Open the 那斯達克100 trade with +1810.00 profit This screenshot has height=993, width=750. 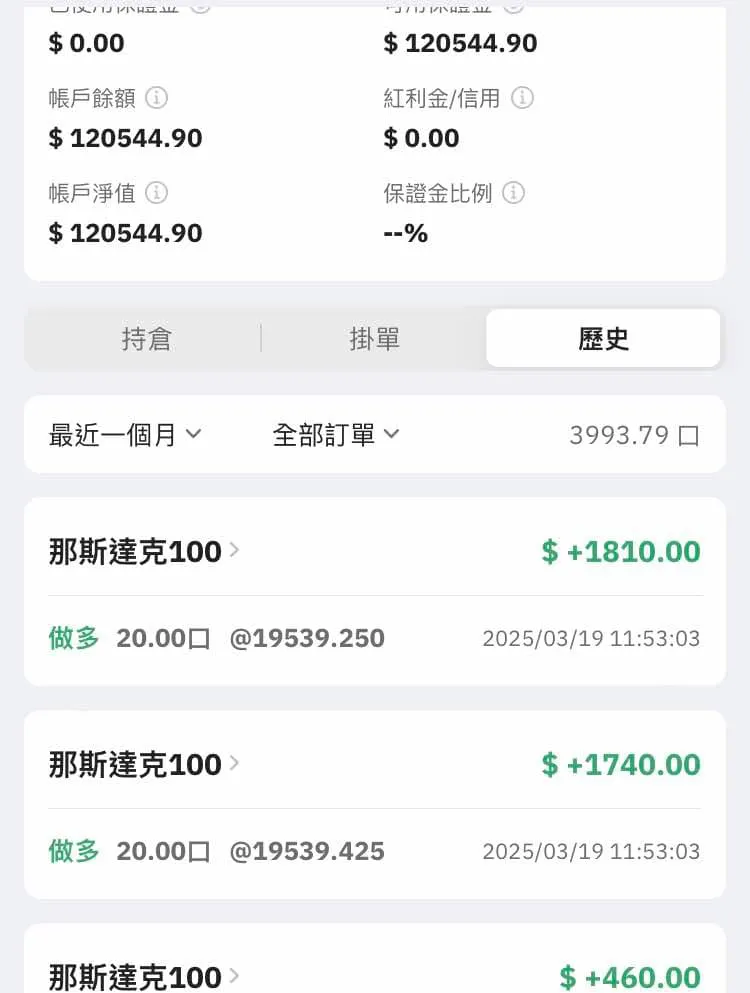coord(144,551)
